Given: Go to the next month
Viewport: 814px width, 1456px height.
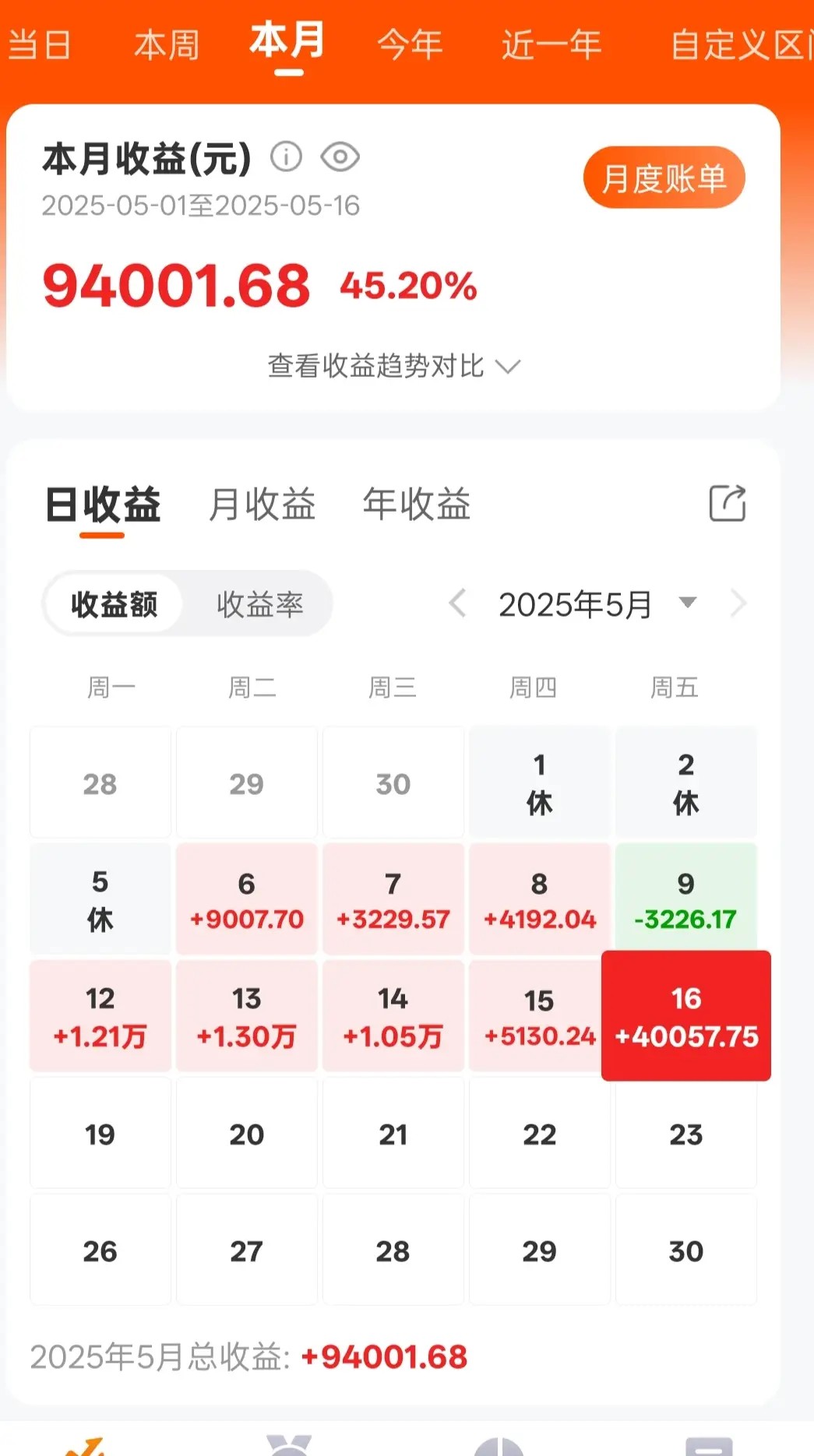Looking at the screenshot, I should click(x=738, y=603).
